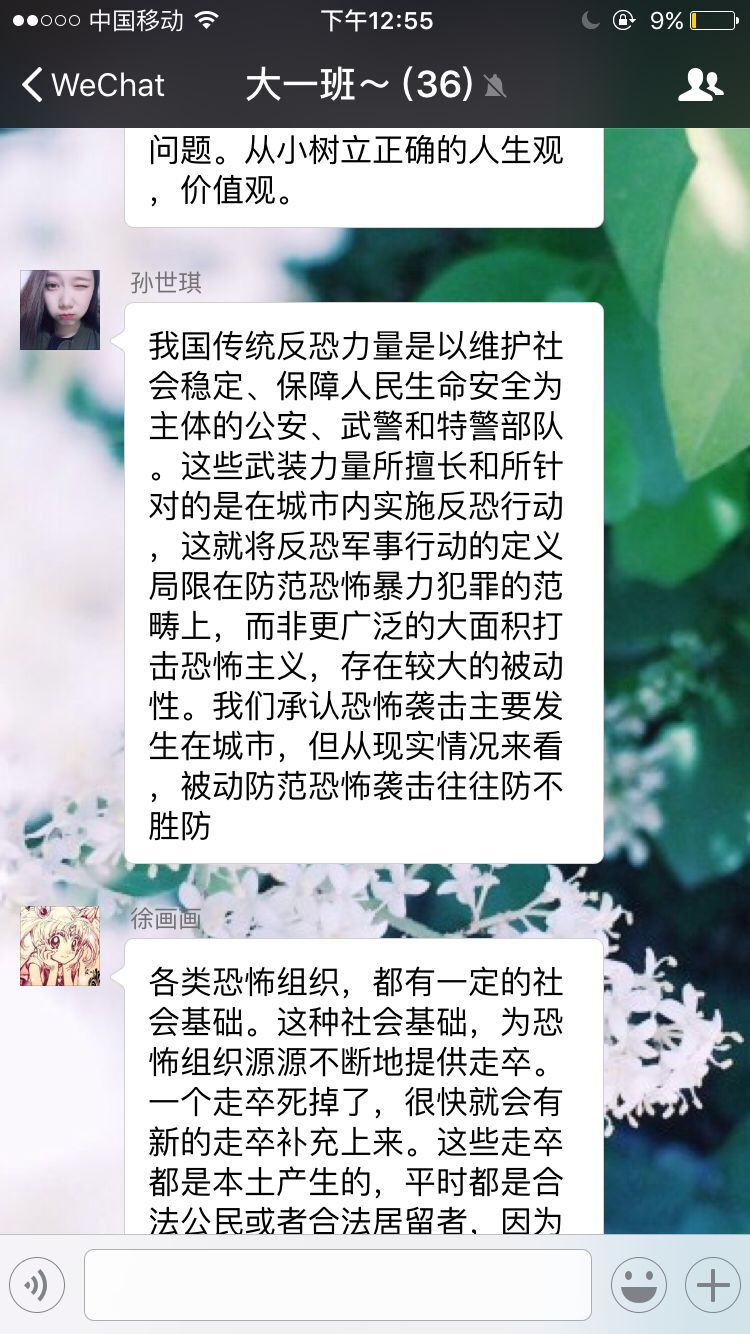The image size is (750, 1334).
Task: Focus the message text field
Action: [338, 1285]
